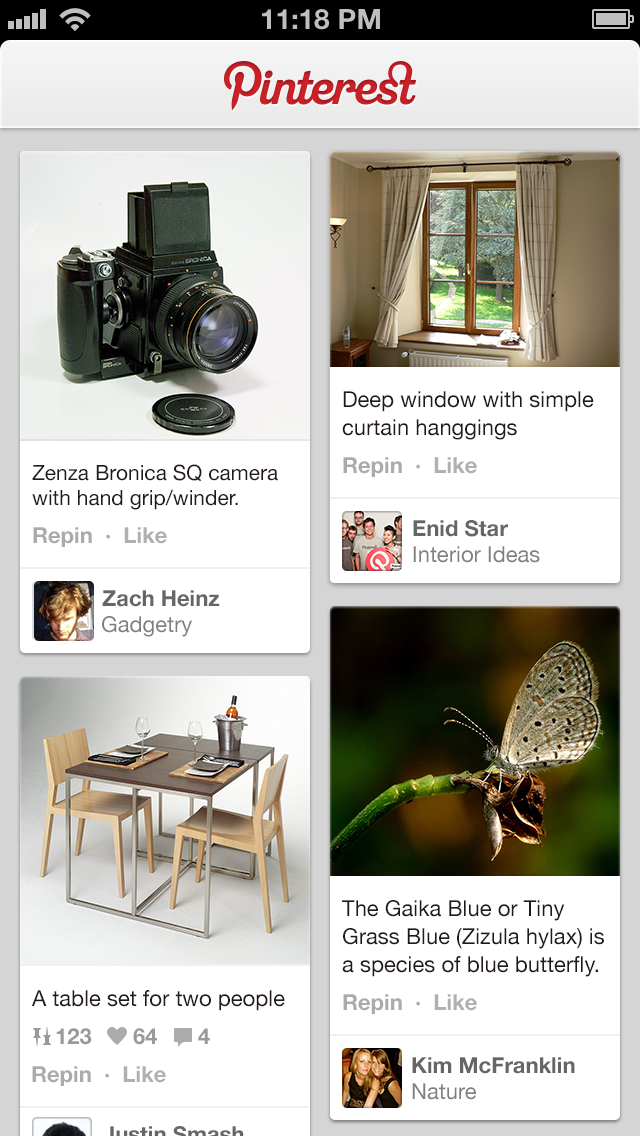View the deep window curtain pin photo
The image size is (640, 1136).
[475, 260]
